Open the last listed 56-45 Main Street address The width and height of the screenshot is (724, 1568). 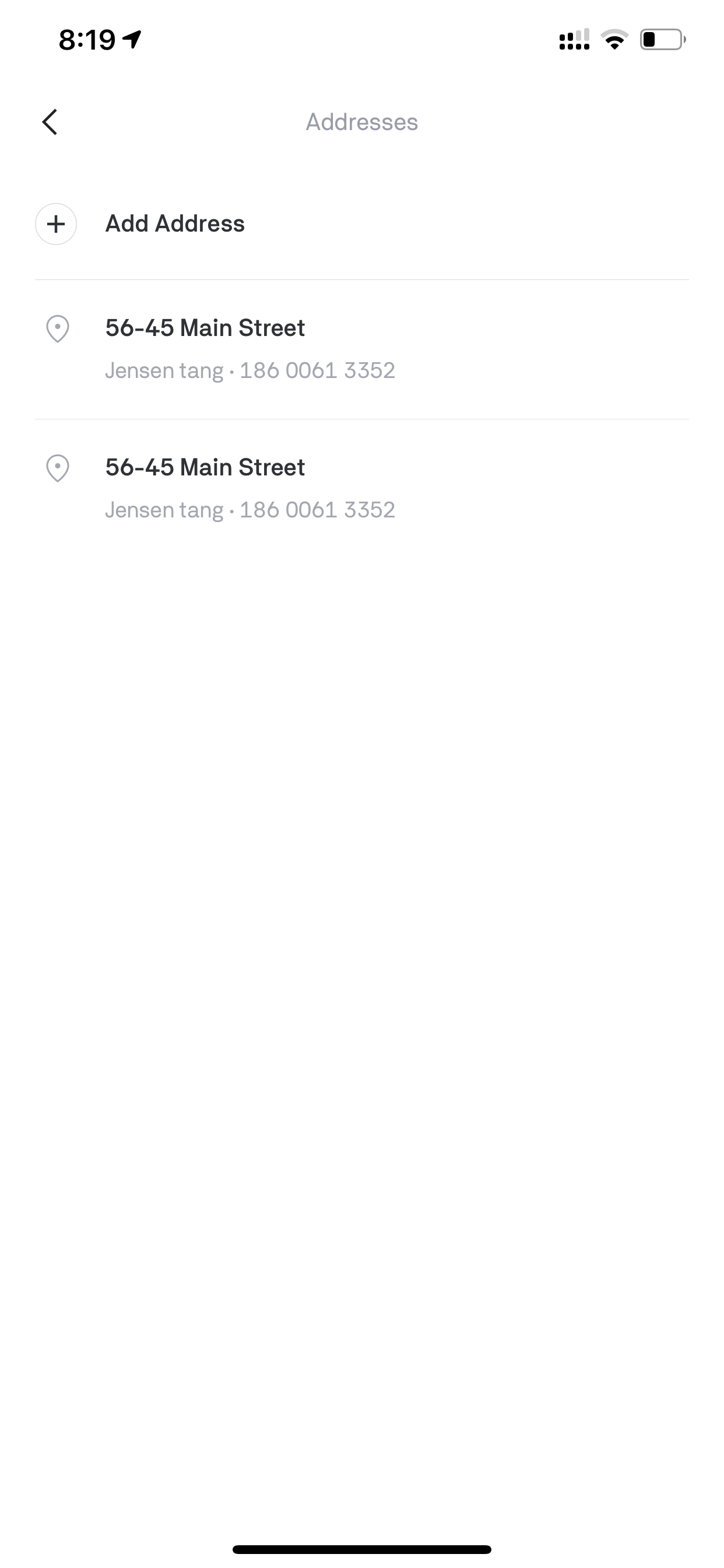click(x=361, y=489)
